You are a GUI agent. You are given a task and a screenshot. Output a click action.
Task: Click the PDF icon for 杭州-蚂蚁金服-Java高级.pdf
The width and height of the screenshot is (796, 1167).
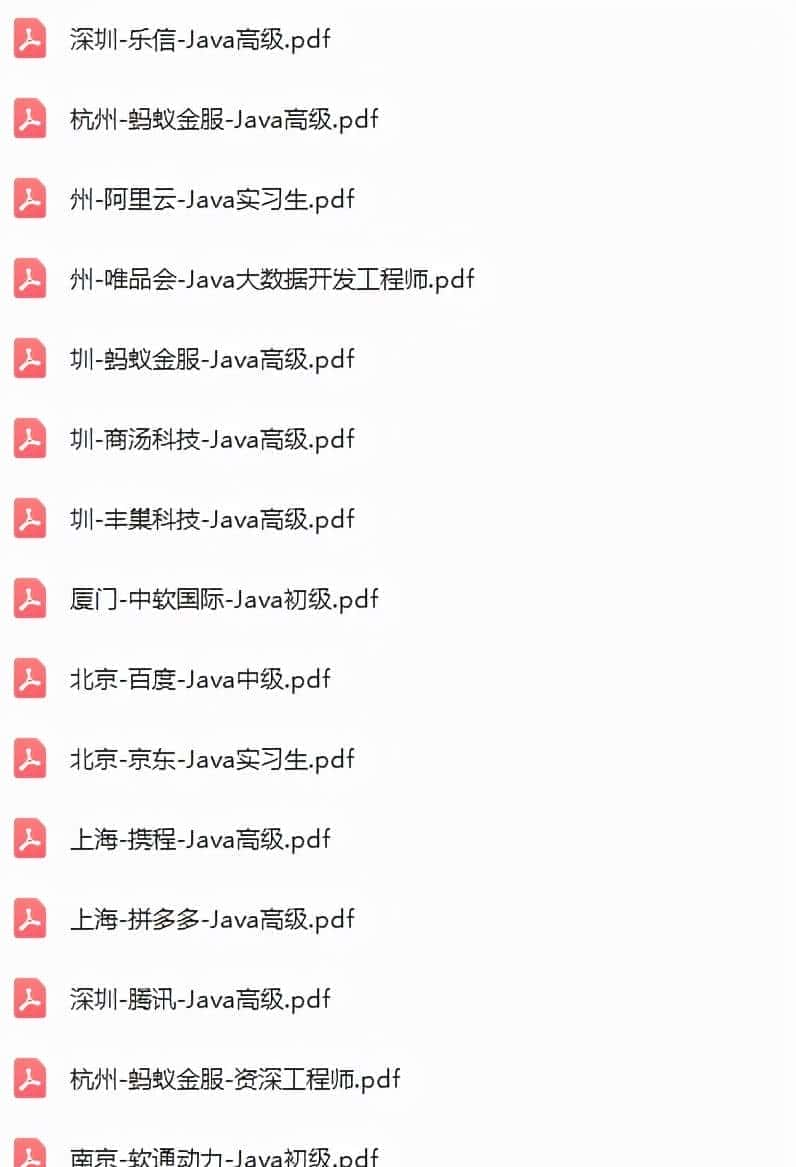[30, 120]
